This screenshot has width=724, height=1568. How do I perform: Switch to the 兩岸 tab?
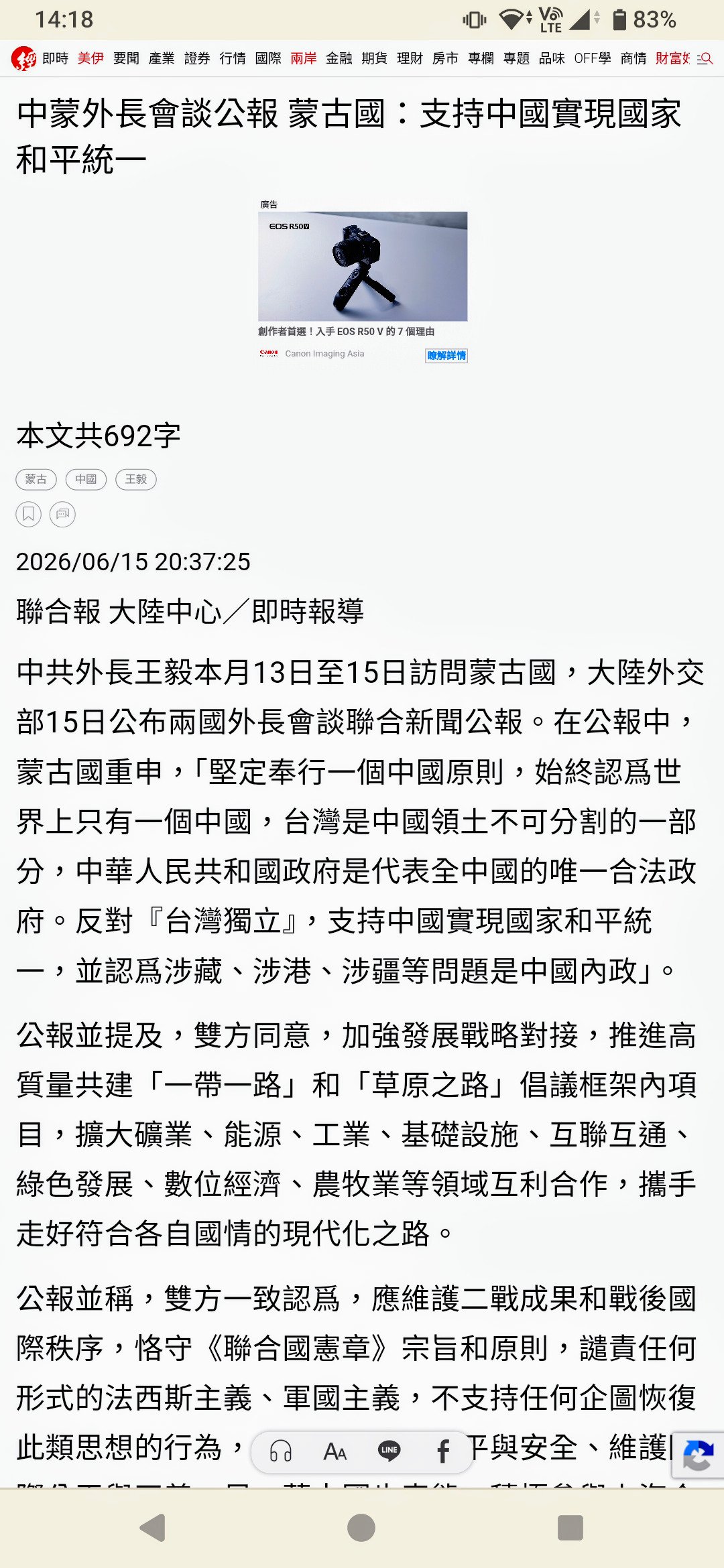tap(304, 58)
